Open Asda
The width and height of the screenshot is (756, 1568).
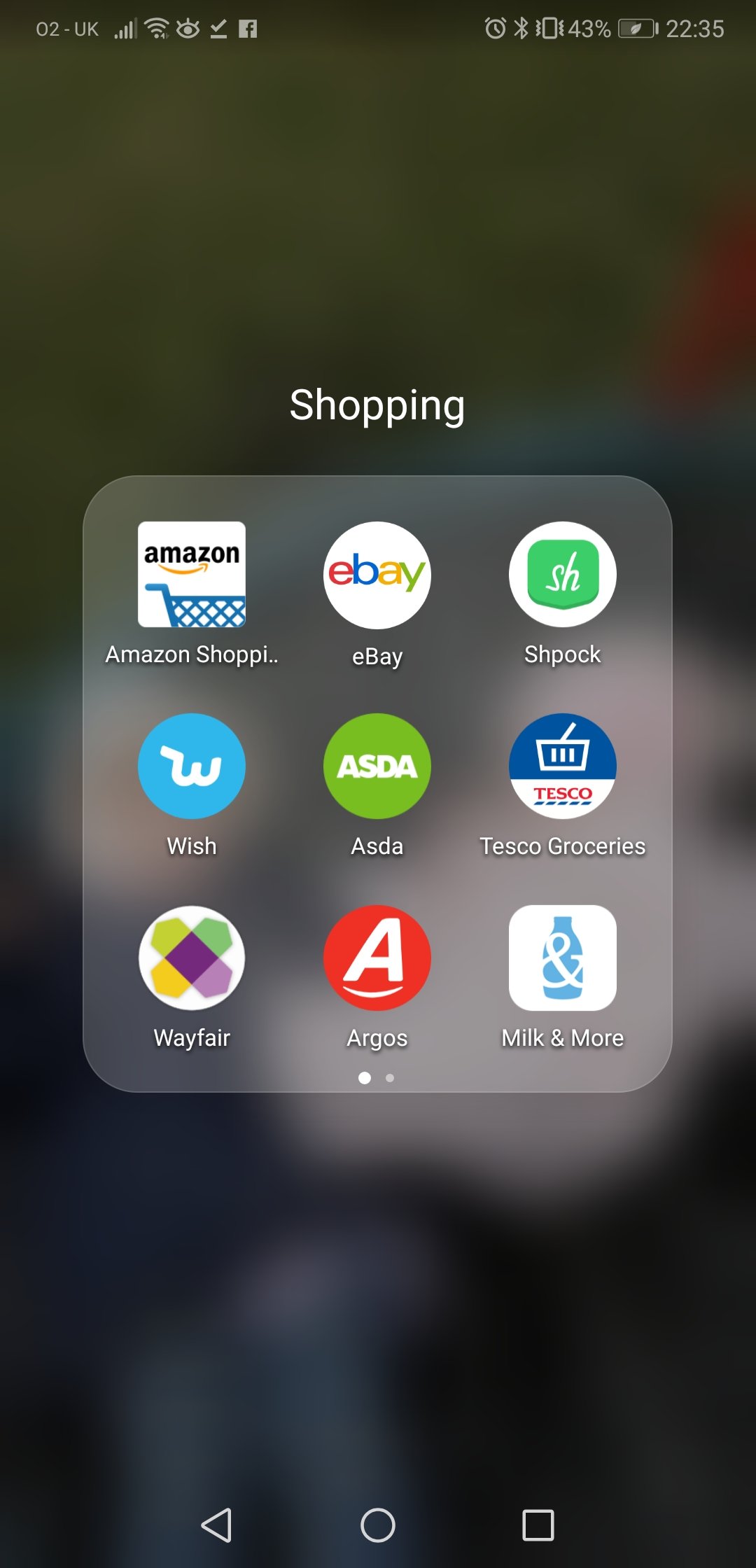[x=377, y=766]
